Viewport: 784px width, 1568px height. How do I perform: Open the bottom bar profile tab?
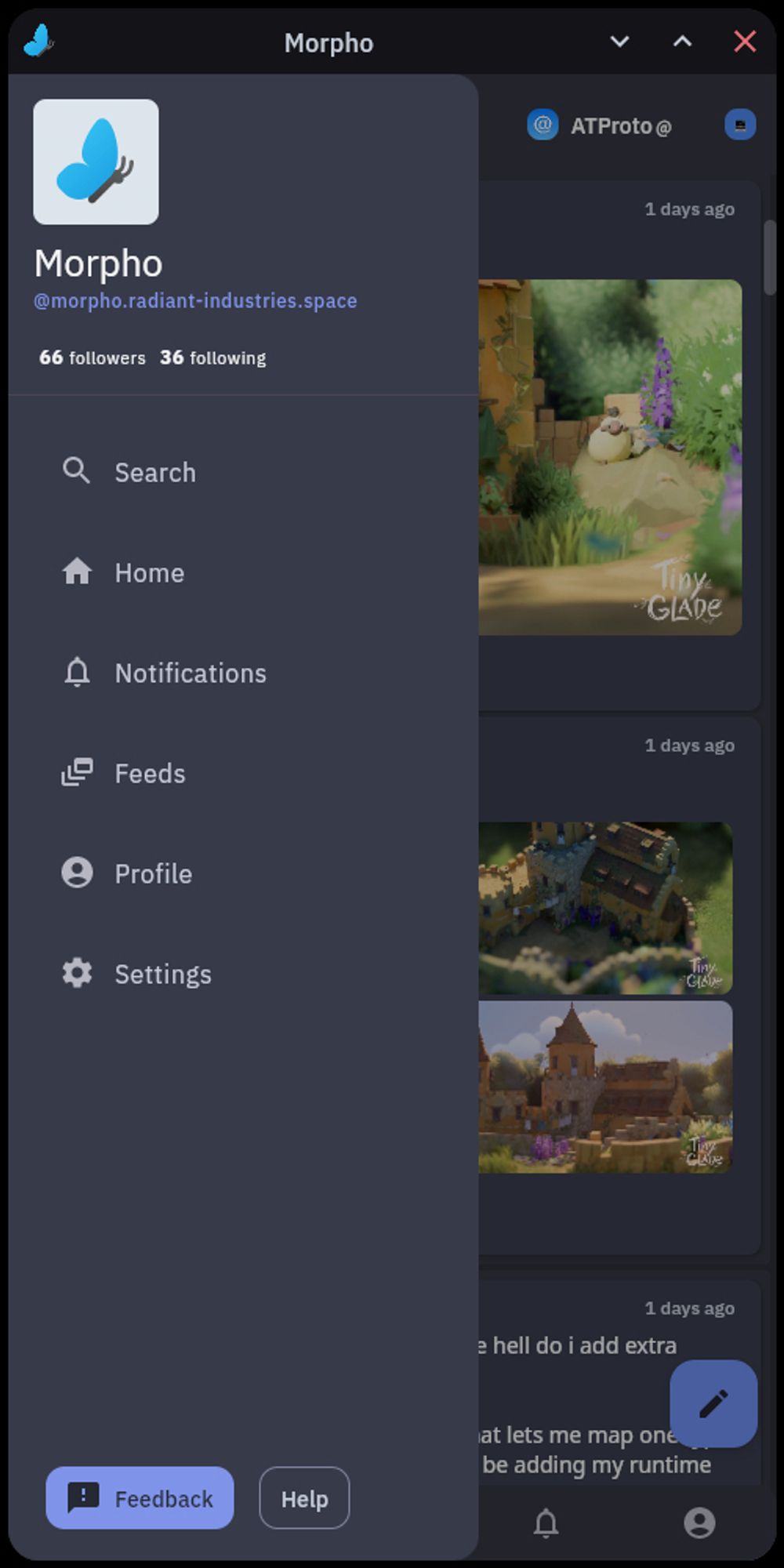pos(699,1523)
